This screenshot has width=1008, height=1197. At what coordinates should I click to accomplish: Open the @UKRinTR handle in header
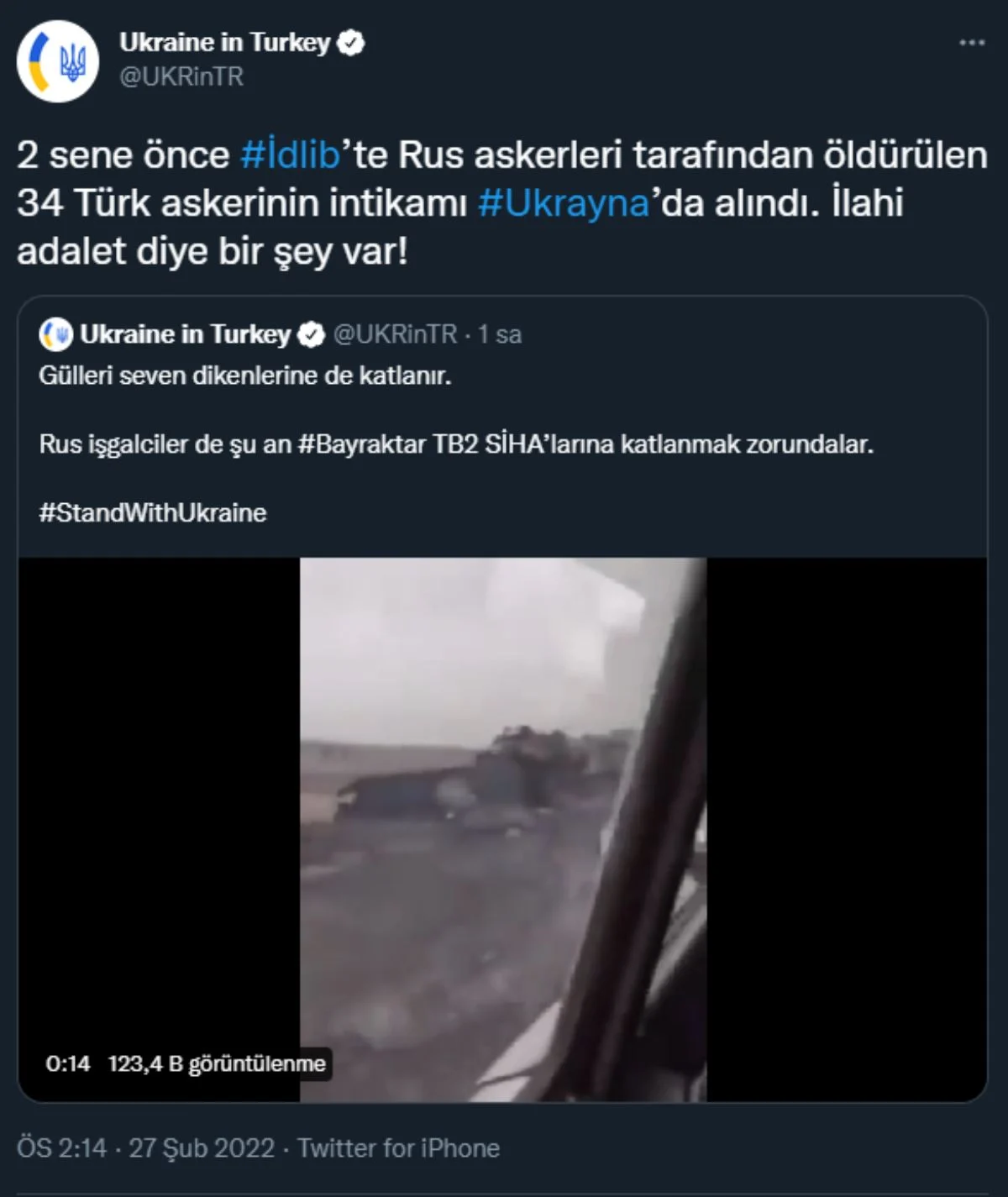point(181,77)
